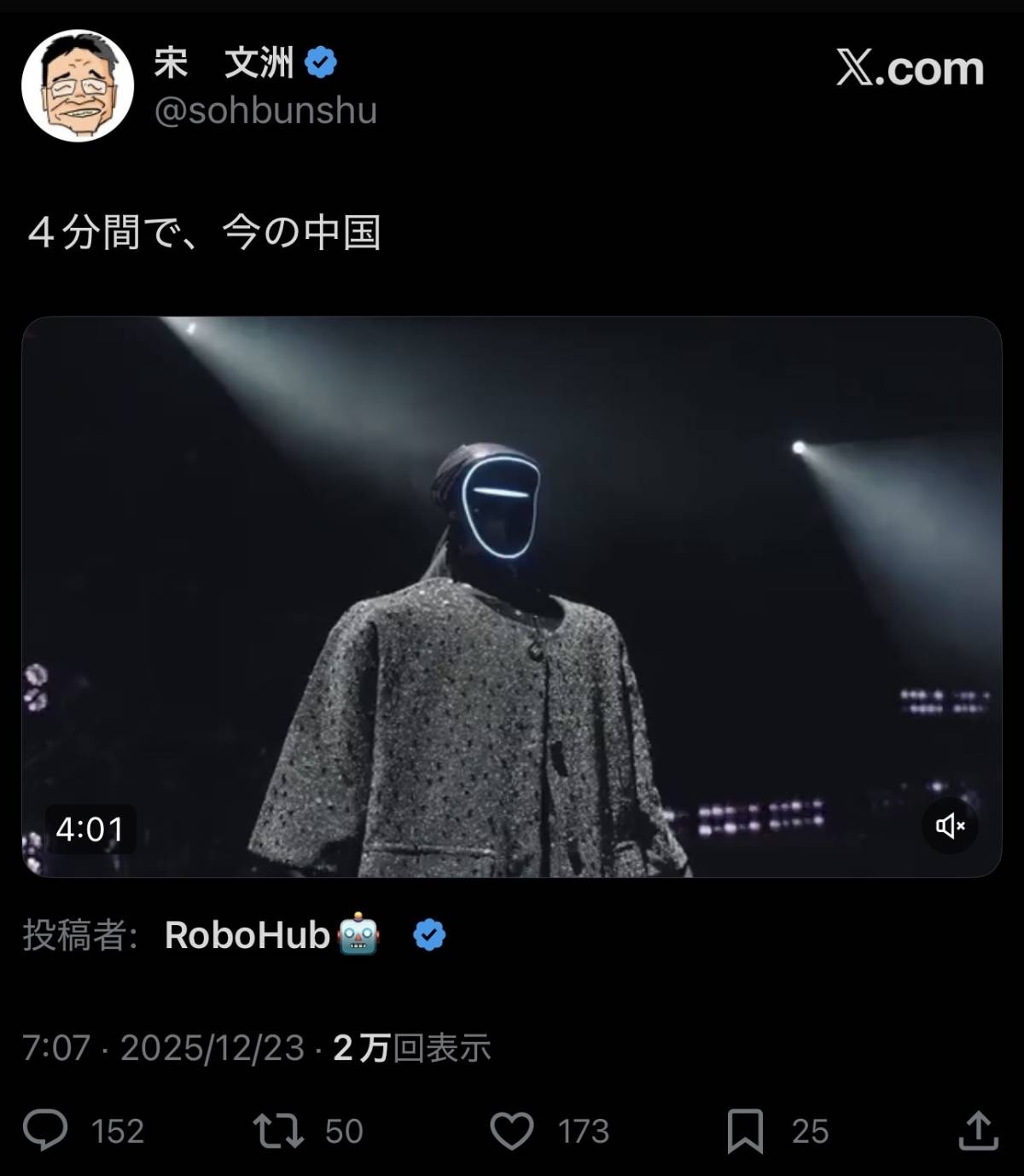
Task: Repost this post
Action: pos(278,1130)
